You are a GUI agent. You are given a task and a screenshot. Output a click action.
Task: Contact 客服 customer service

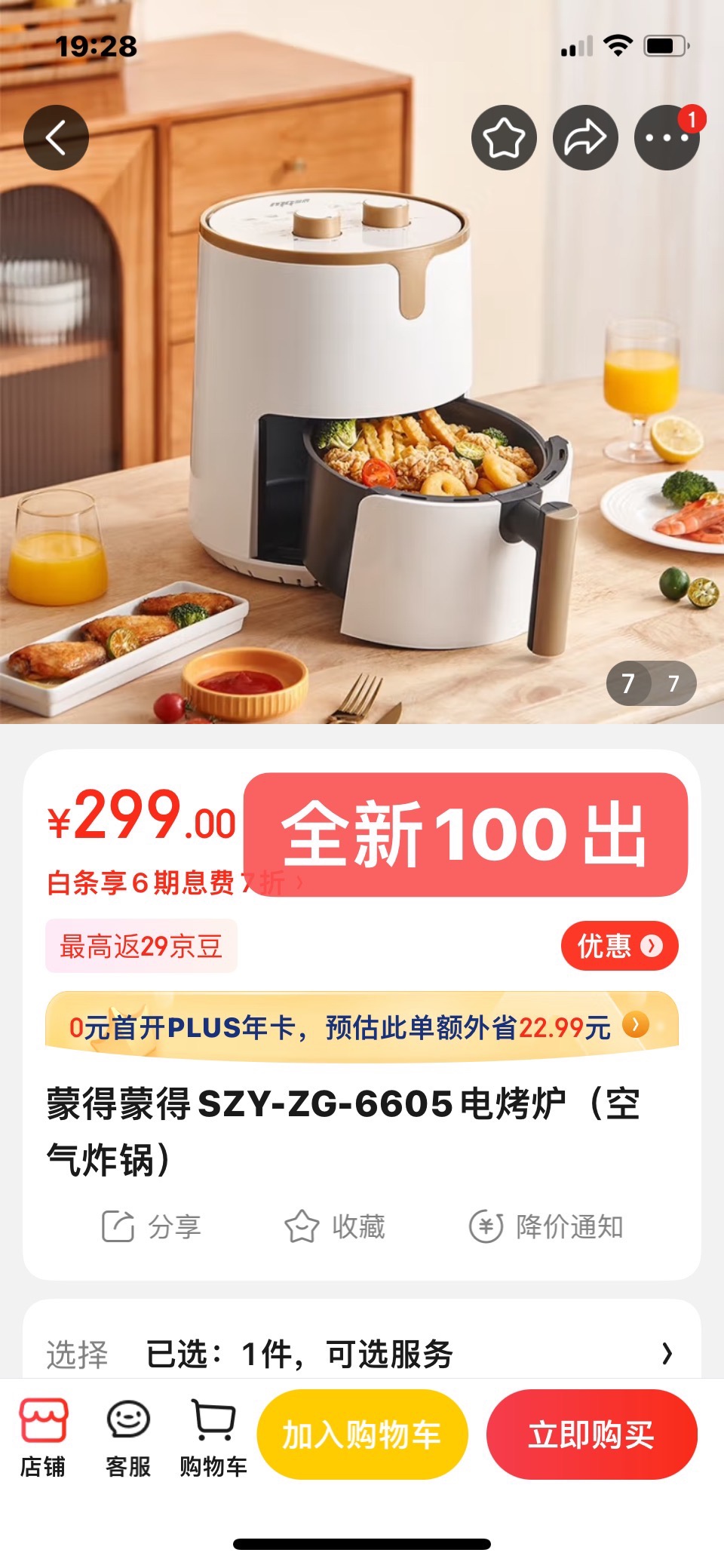[128, 1437]
